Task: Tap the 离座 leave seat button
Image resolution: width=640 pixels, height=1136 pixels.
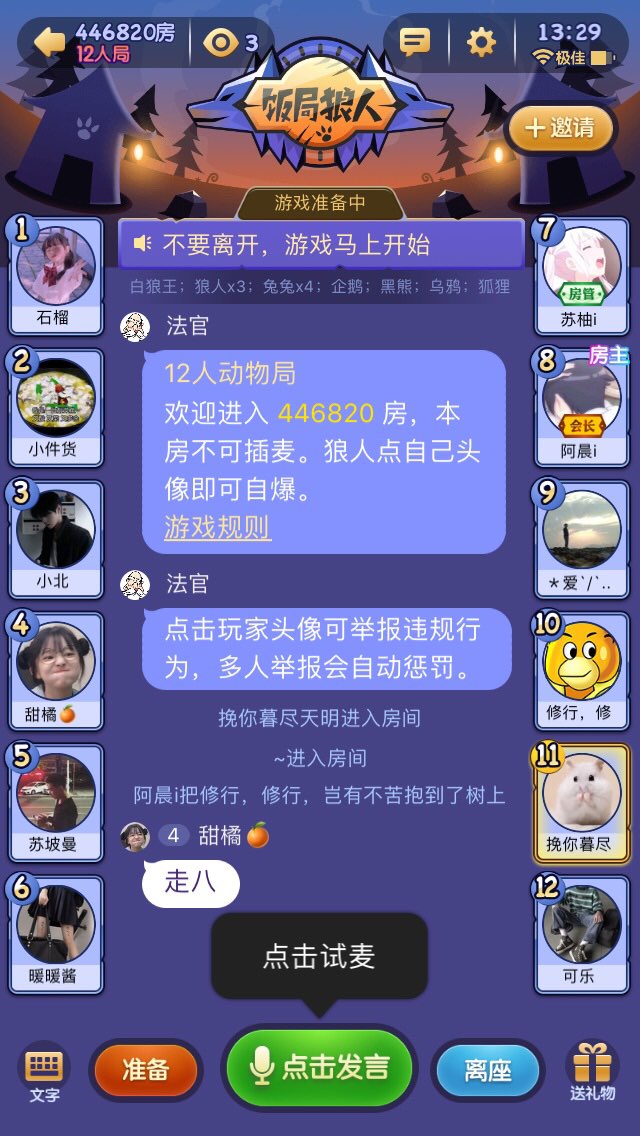Action: pos(488,1070)
